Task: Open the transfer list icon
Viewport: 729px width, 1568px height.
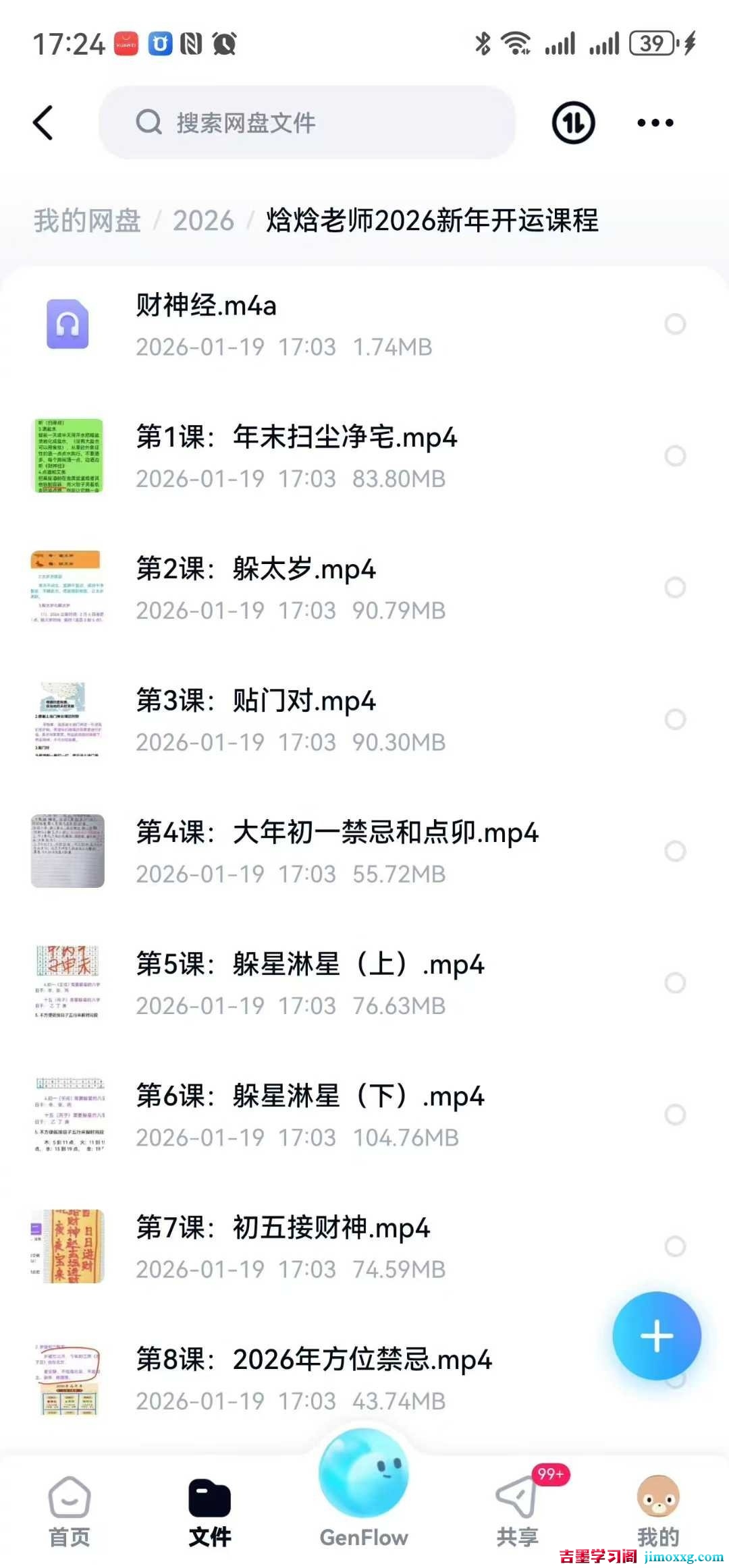Action: pos(573,123)
